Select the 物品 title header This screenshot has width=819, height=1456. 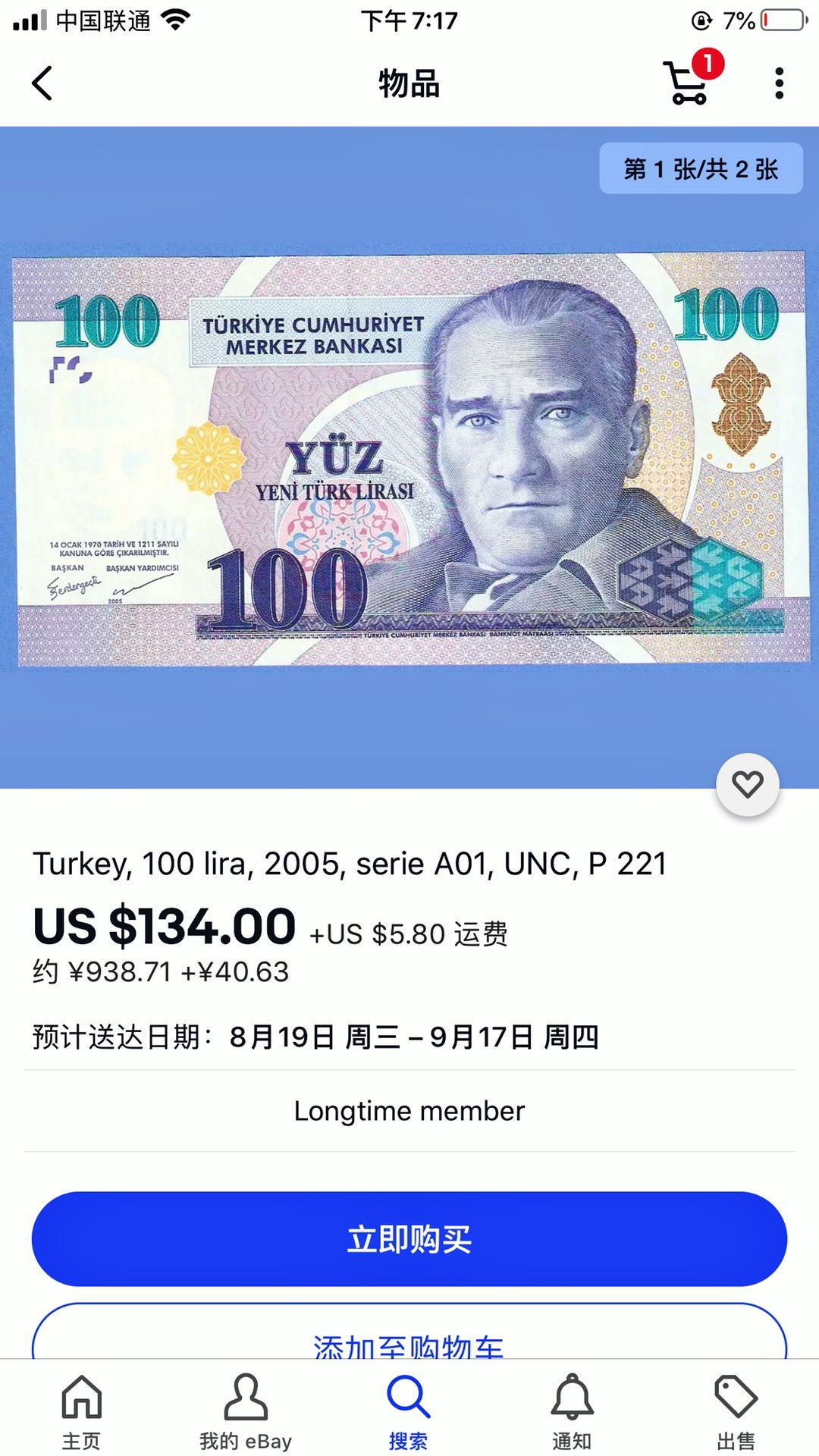[409, 85]
